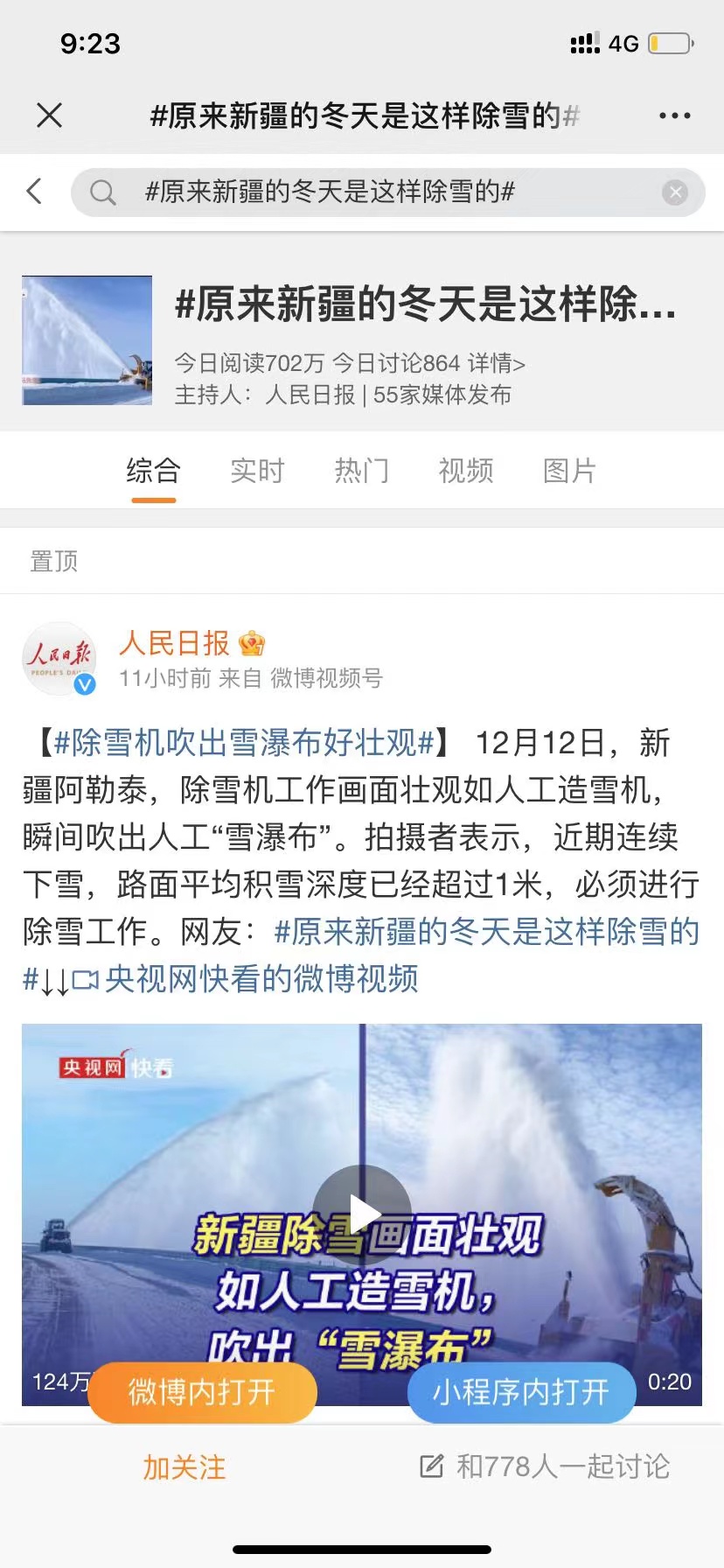Clear the search field text
The width and height of the screenshot is (724, 1568).
(x=674, y=192)
